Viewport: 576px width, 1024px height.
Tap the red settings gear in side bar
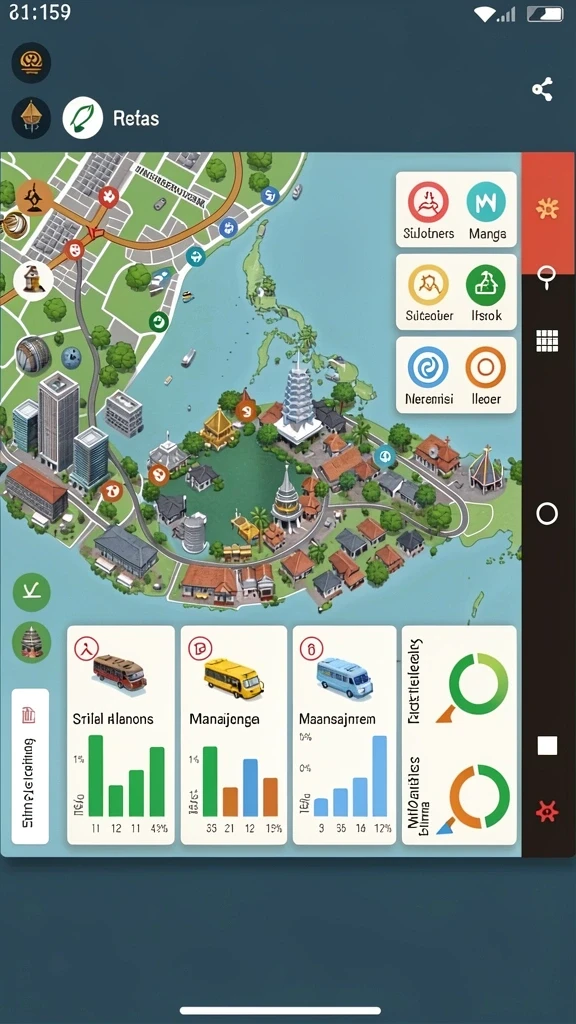pyautogui.click(x=547, y=810)
